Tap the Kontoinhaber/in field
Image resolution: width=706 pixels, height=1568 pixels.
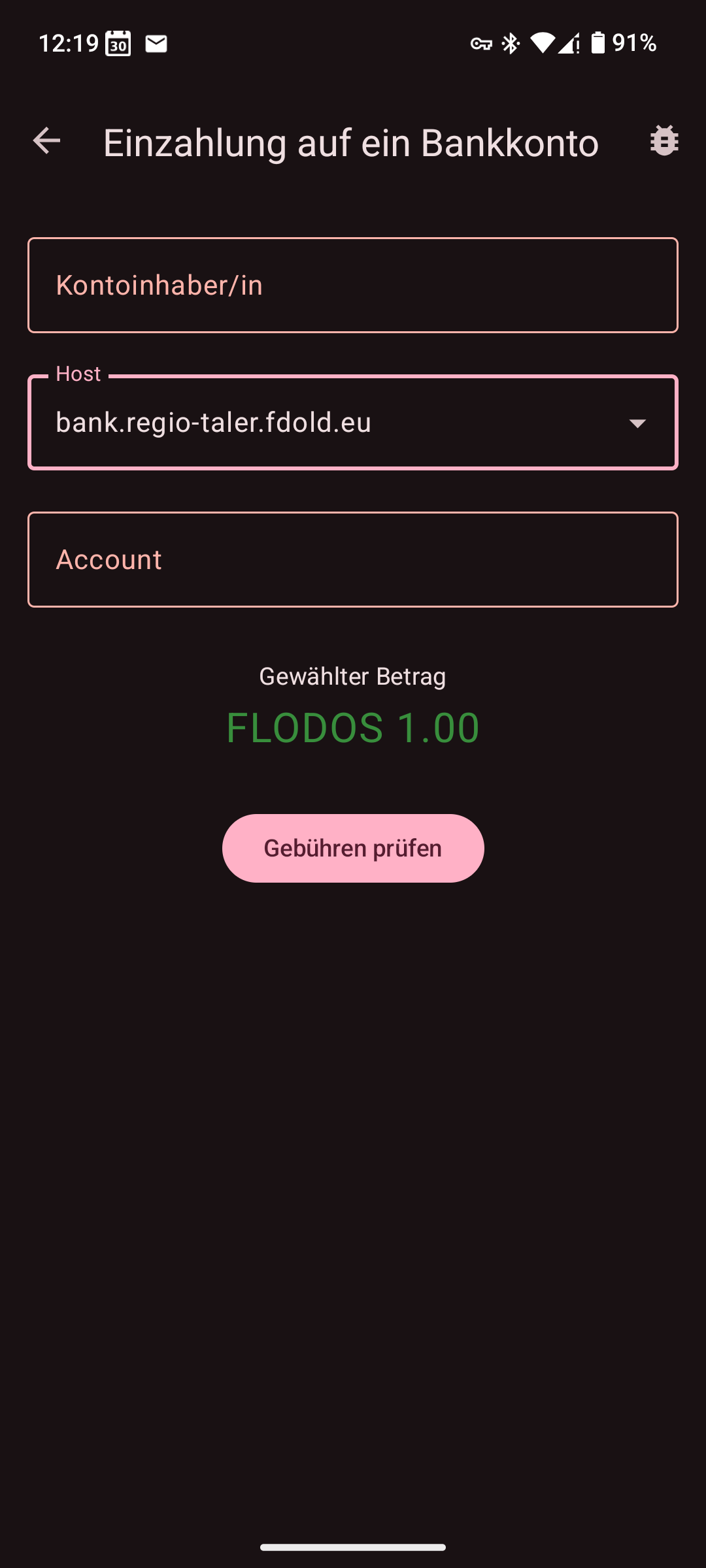[353, 286]
